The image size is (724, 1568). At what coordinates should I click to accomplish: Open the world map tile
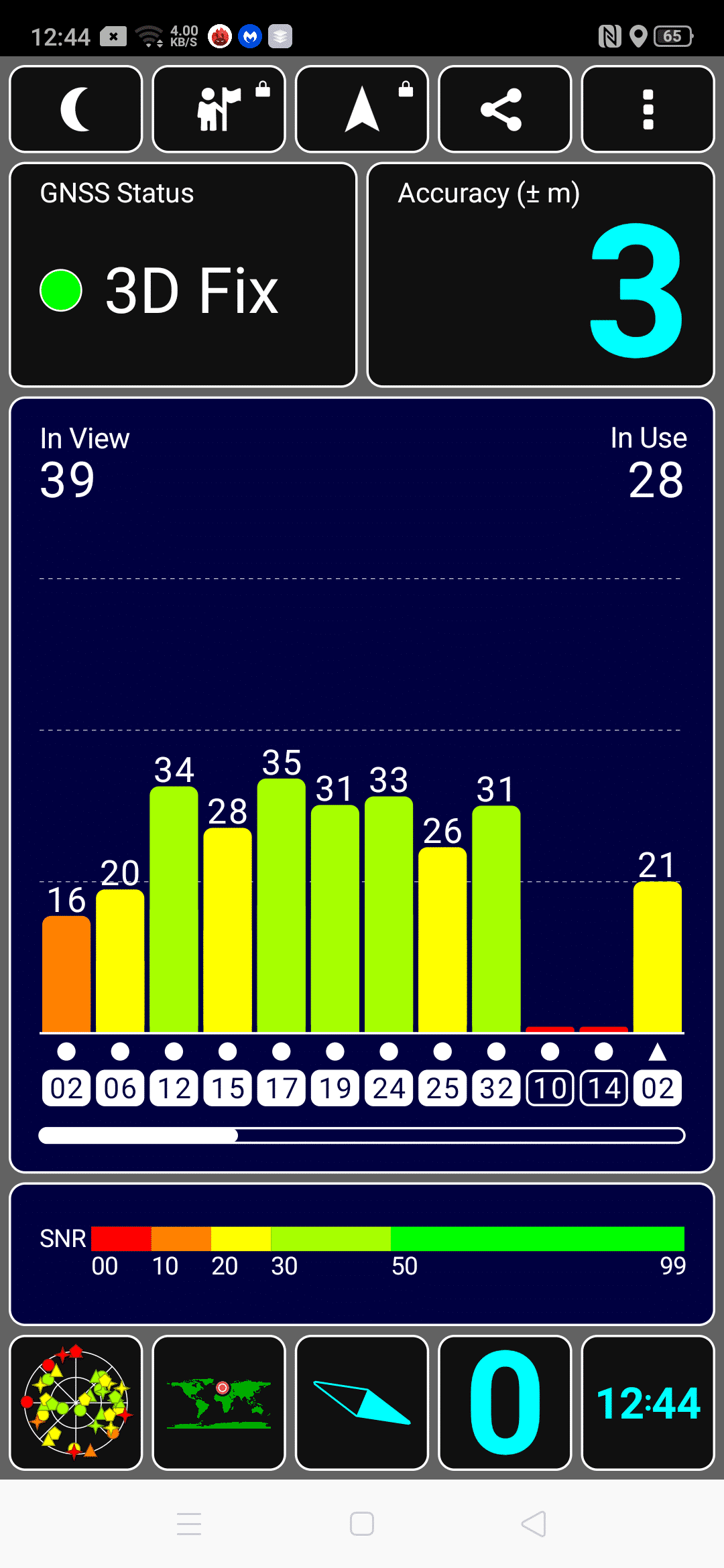(219, 1402)
